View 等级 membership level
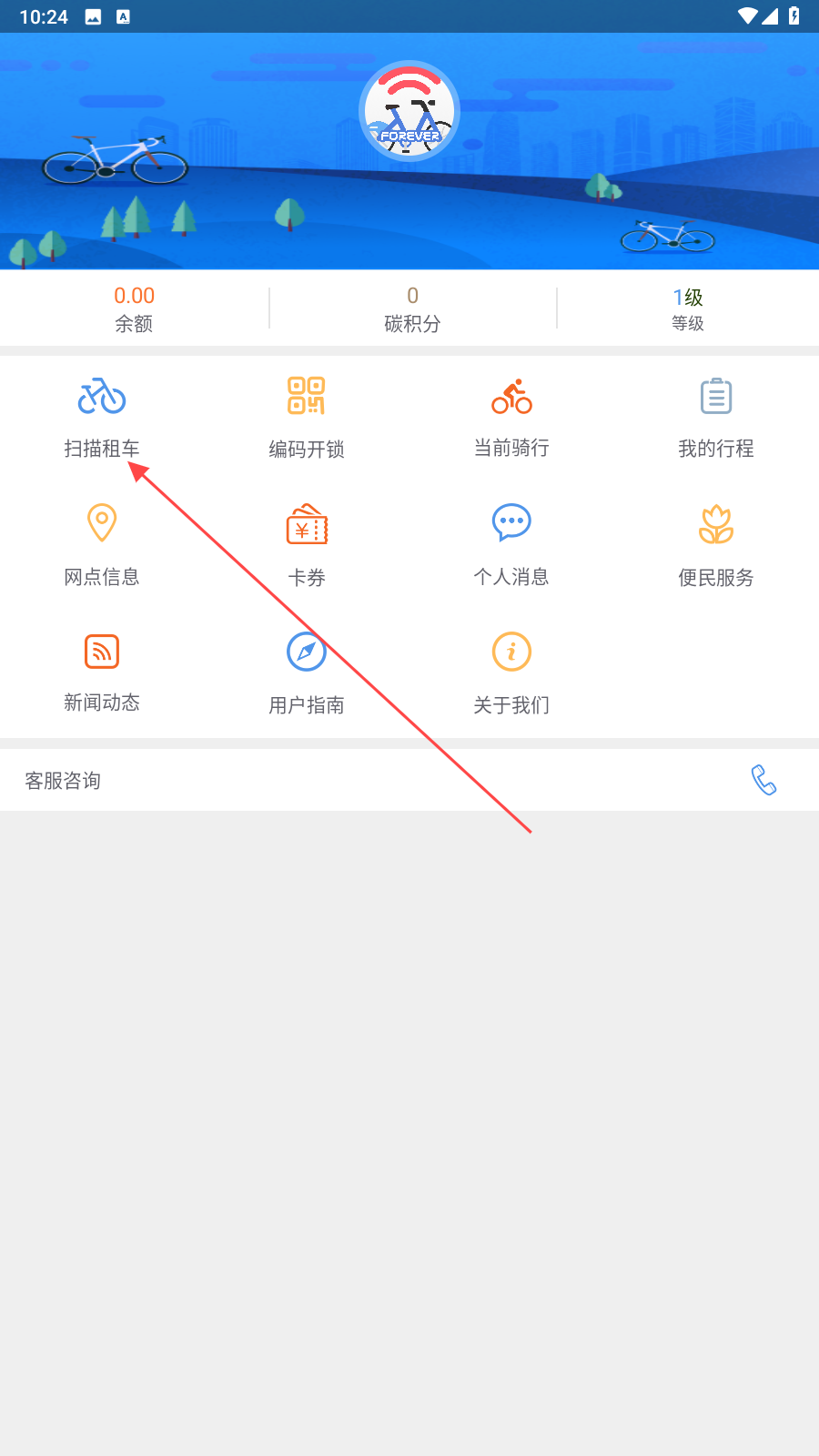This screenshot has height=1456, width=819. pyautogui.click(x=687, y=308)
